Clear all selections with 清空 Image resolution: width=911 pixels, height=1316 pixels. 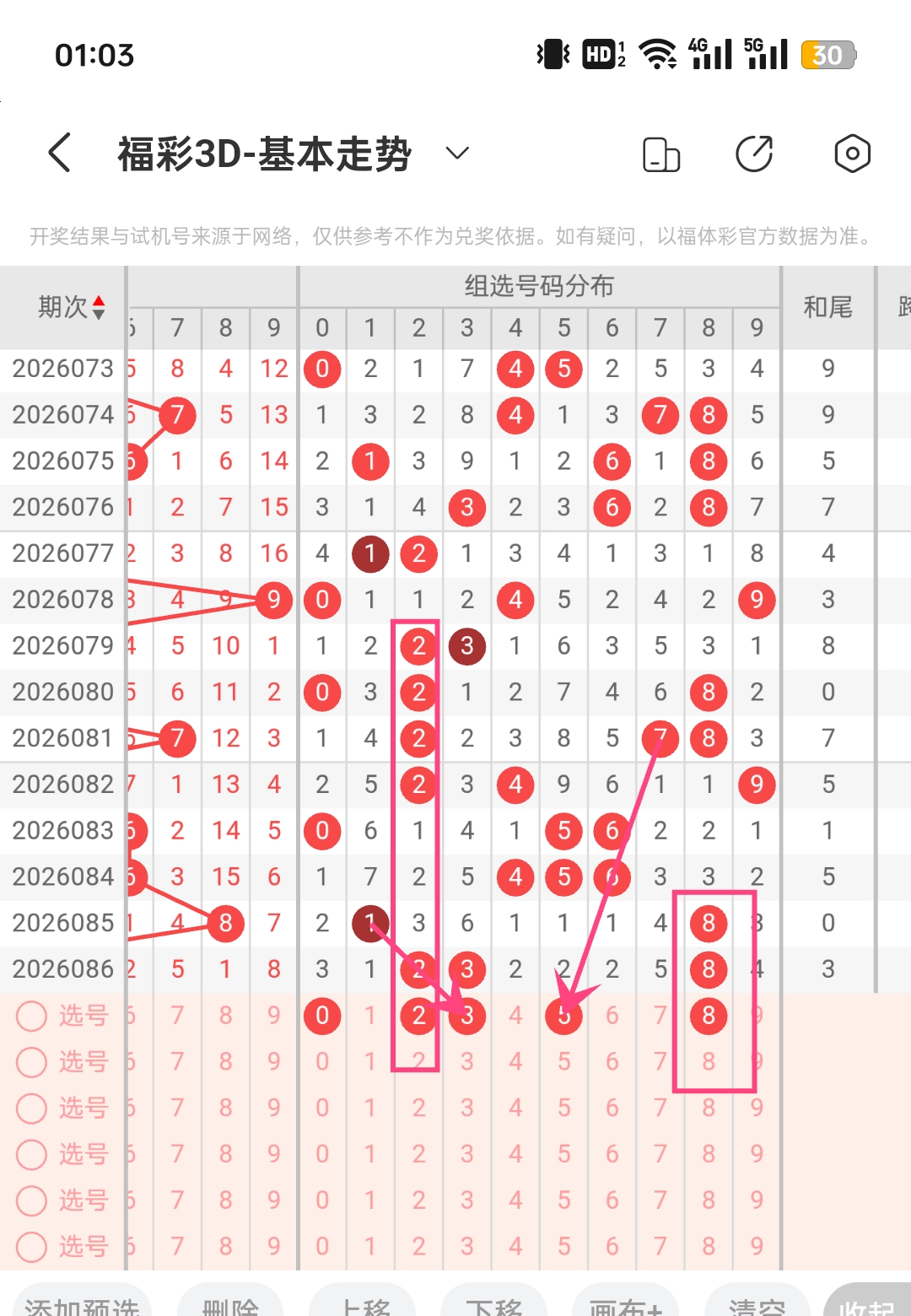[x=756, y=1306]
